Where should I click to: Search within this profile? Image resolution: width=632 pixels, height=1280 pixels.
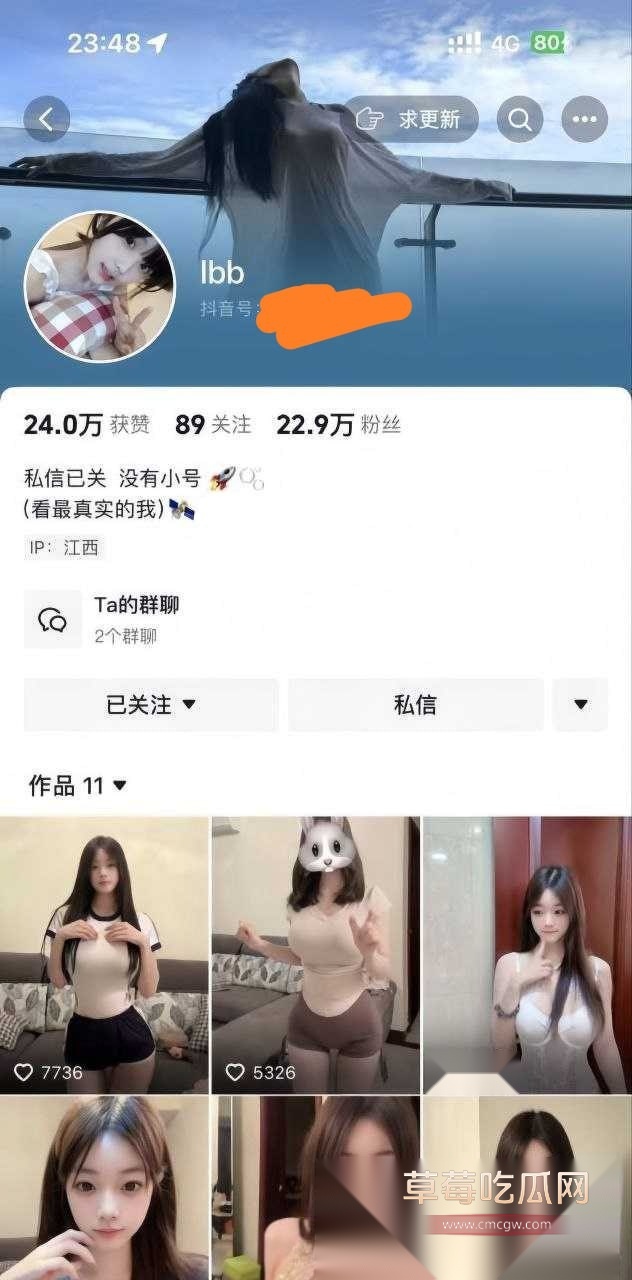[x=519, y=120]
